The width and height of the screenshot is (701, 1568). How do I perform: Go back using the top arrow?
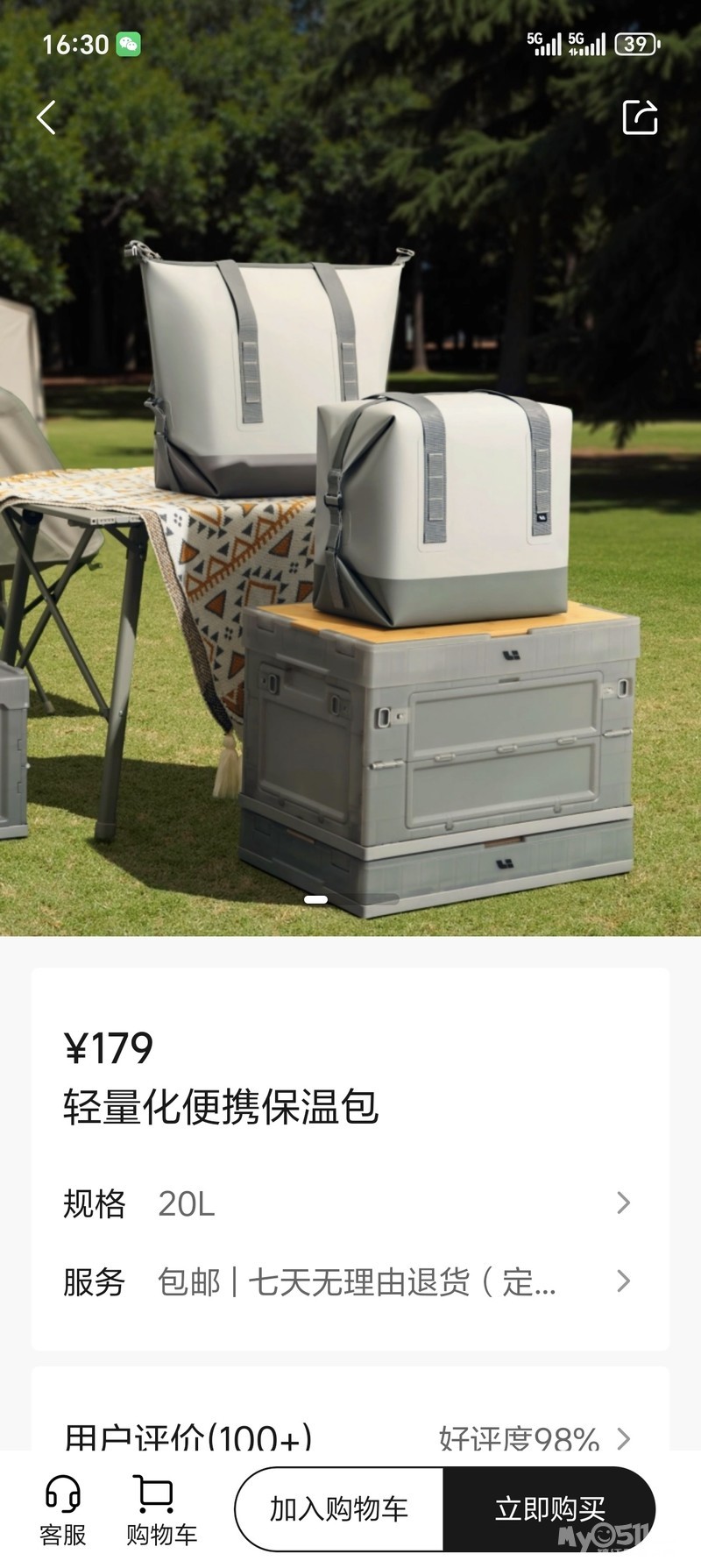(46, 117)
